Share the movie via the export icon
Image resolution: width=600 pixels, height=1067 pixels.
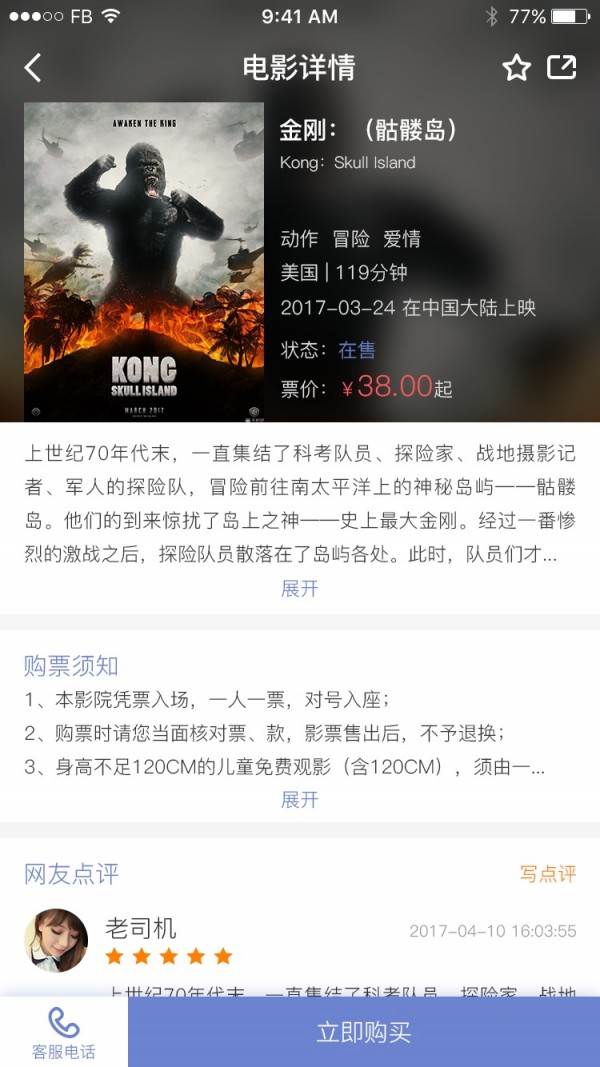[562, 68]
